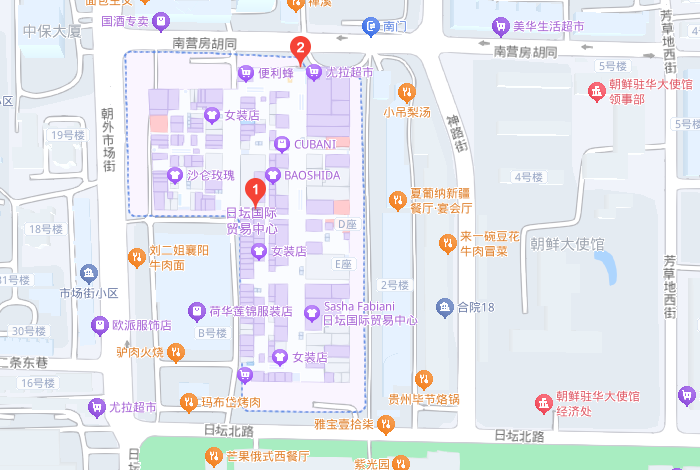Open 朝鲜驻华大使馆领事部 pin
Screen dimensions: 700x470
pos(596,92)
